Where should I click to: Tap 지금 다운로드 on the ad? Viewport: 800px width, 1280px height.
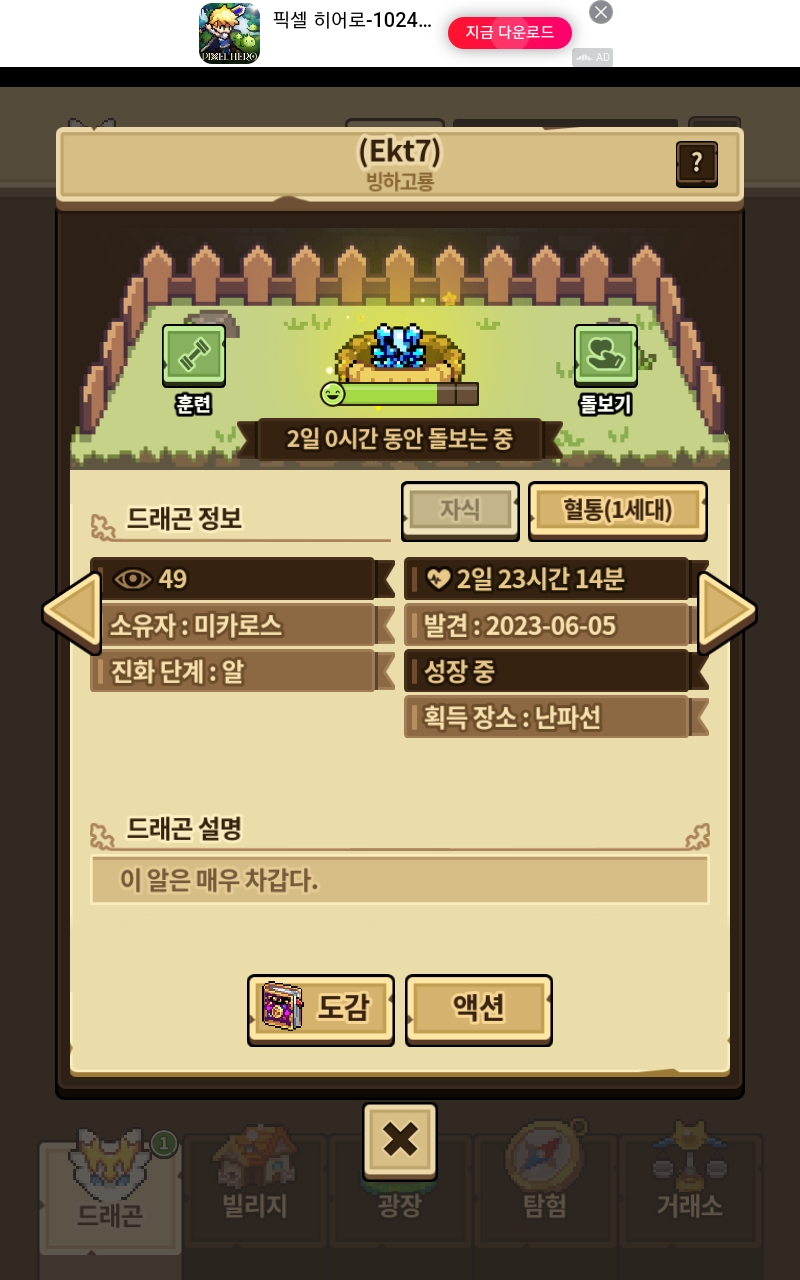(x=509, y=33)
